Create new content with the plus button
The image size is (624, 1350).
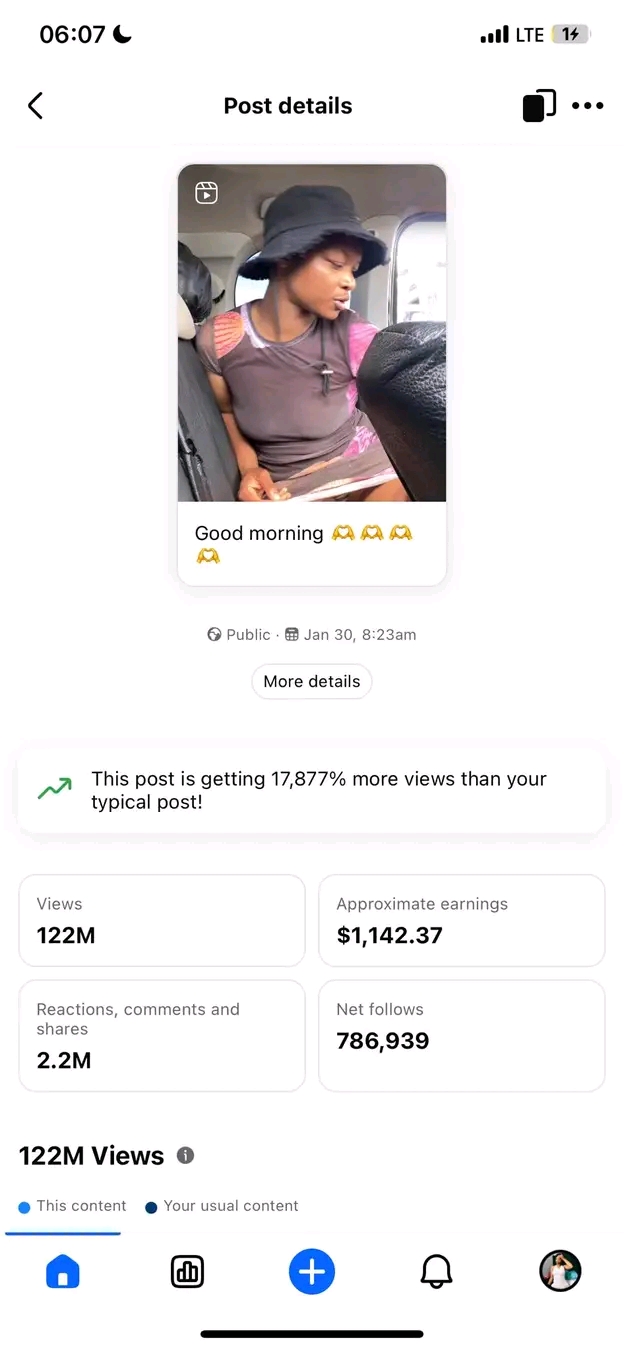[x=312, y=1272]
